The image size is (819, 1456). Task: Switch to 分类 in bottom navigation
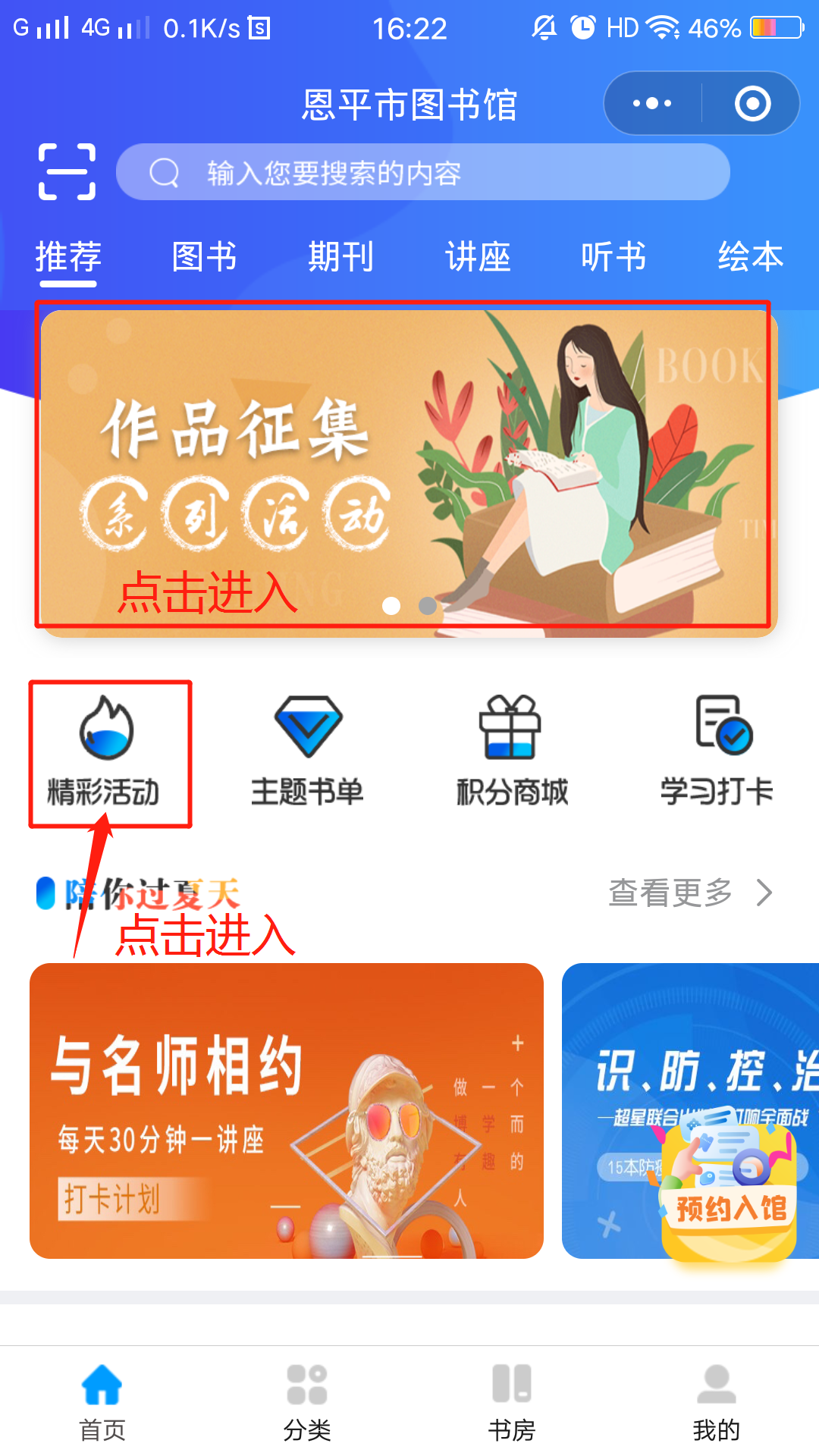pos(307,1401)
